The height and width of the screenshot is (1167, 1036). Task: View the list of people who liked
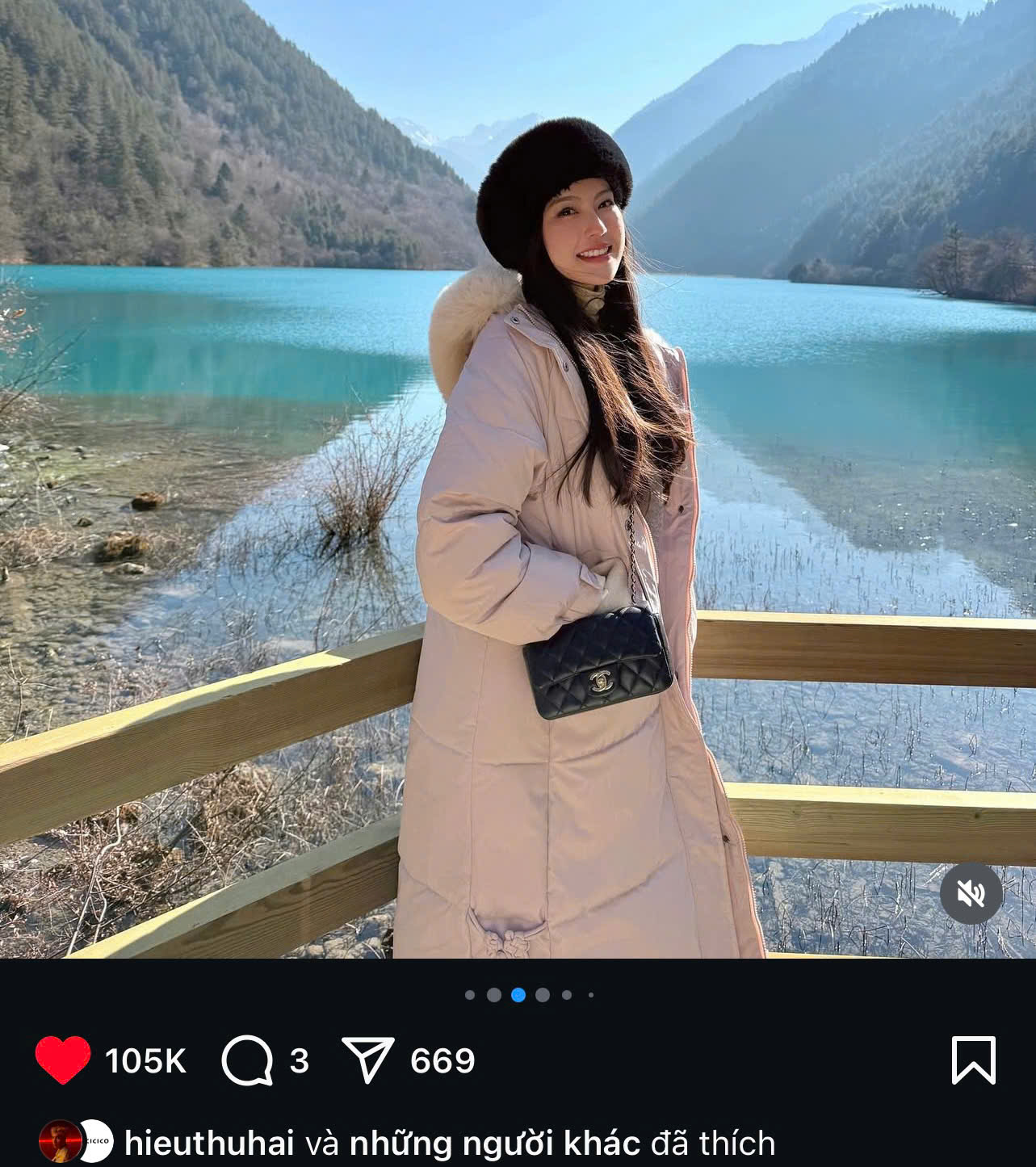(494, 1144)
